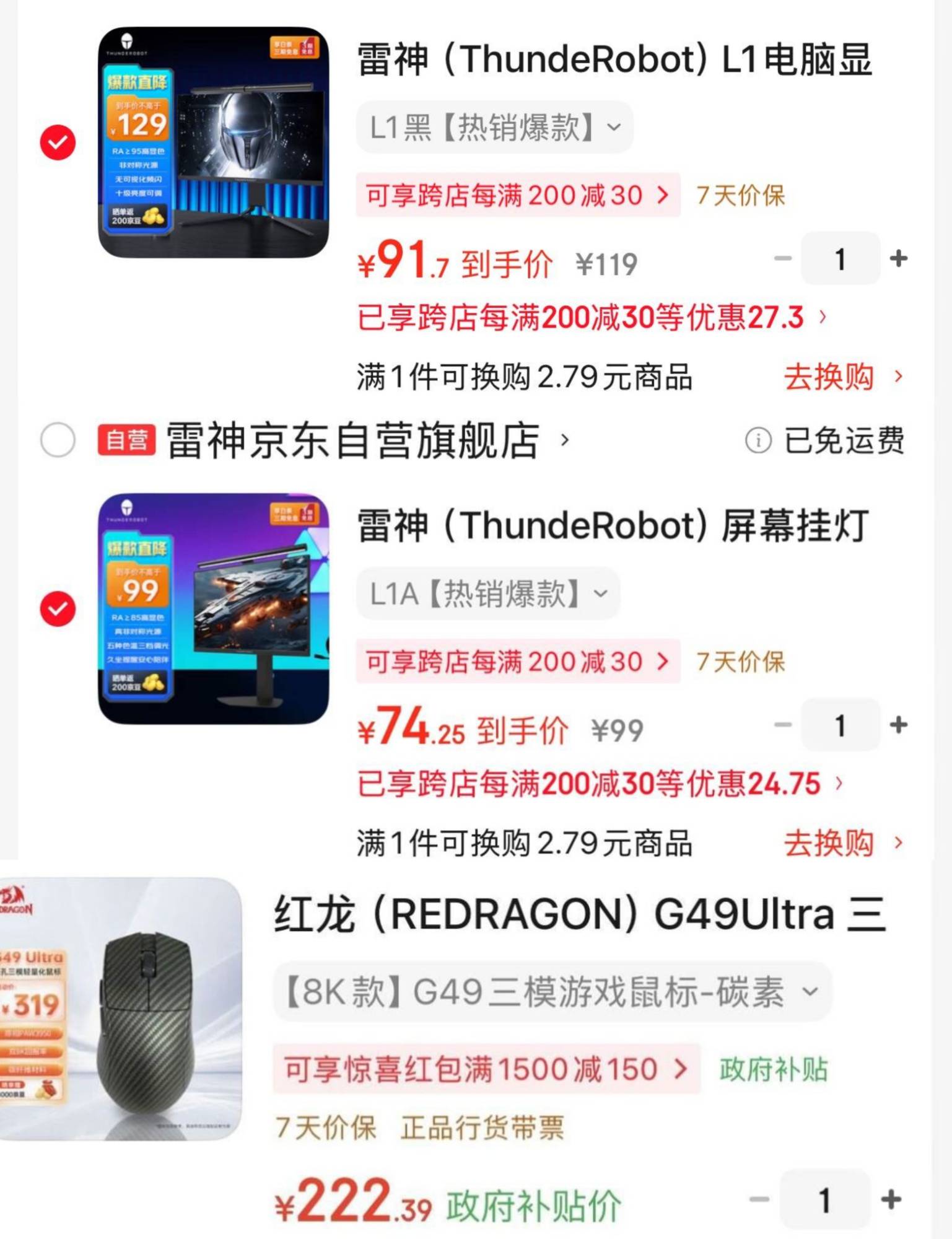
Task: Select all items from 雷神京东自营旗舰店
Action: [x=58, y=440]
